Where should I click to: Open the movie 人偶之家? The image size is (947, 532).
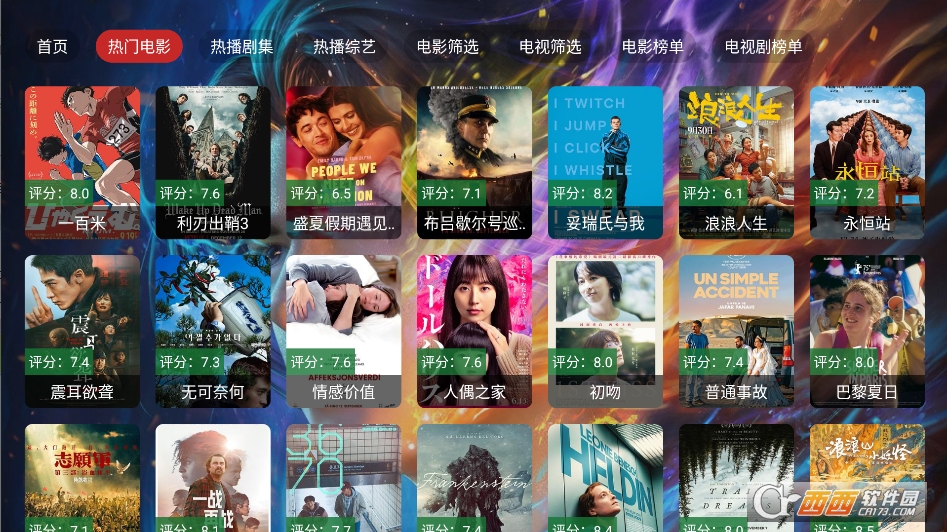point(474,330)
